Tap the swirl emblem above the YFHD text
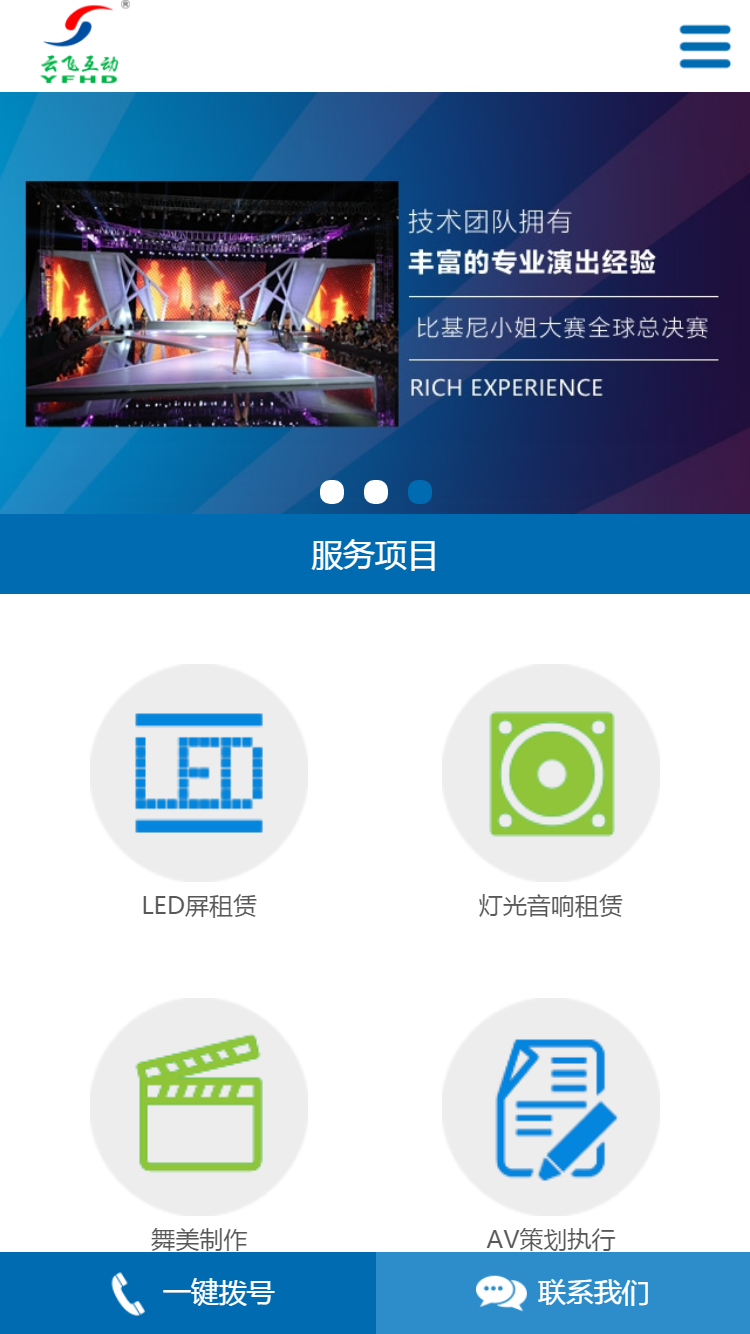The width and height of the screenshot is (750, 1334). click(79, 24)
